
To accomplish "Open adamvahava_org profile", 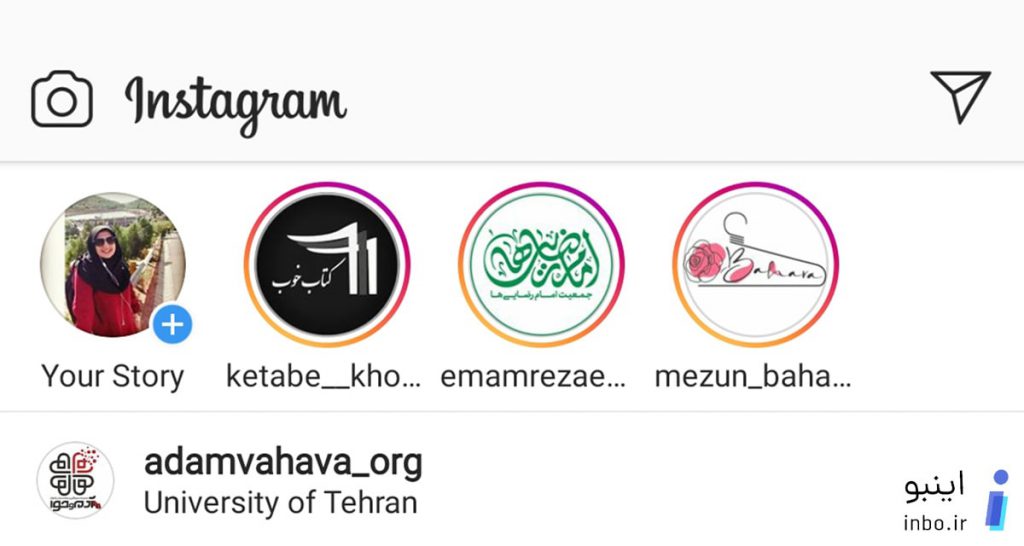I will pos(283,463).
